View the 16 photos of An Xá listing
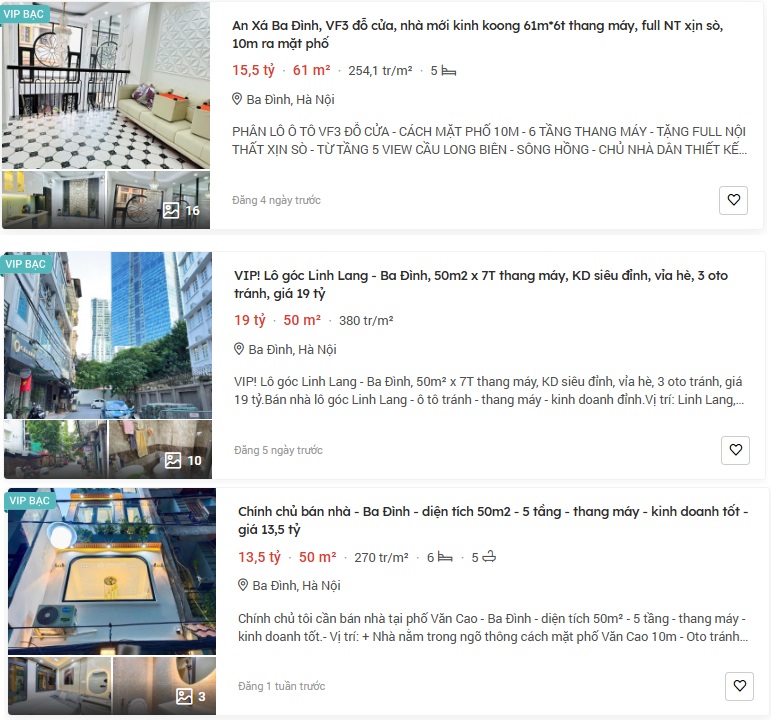 181,210
